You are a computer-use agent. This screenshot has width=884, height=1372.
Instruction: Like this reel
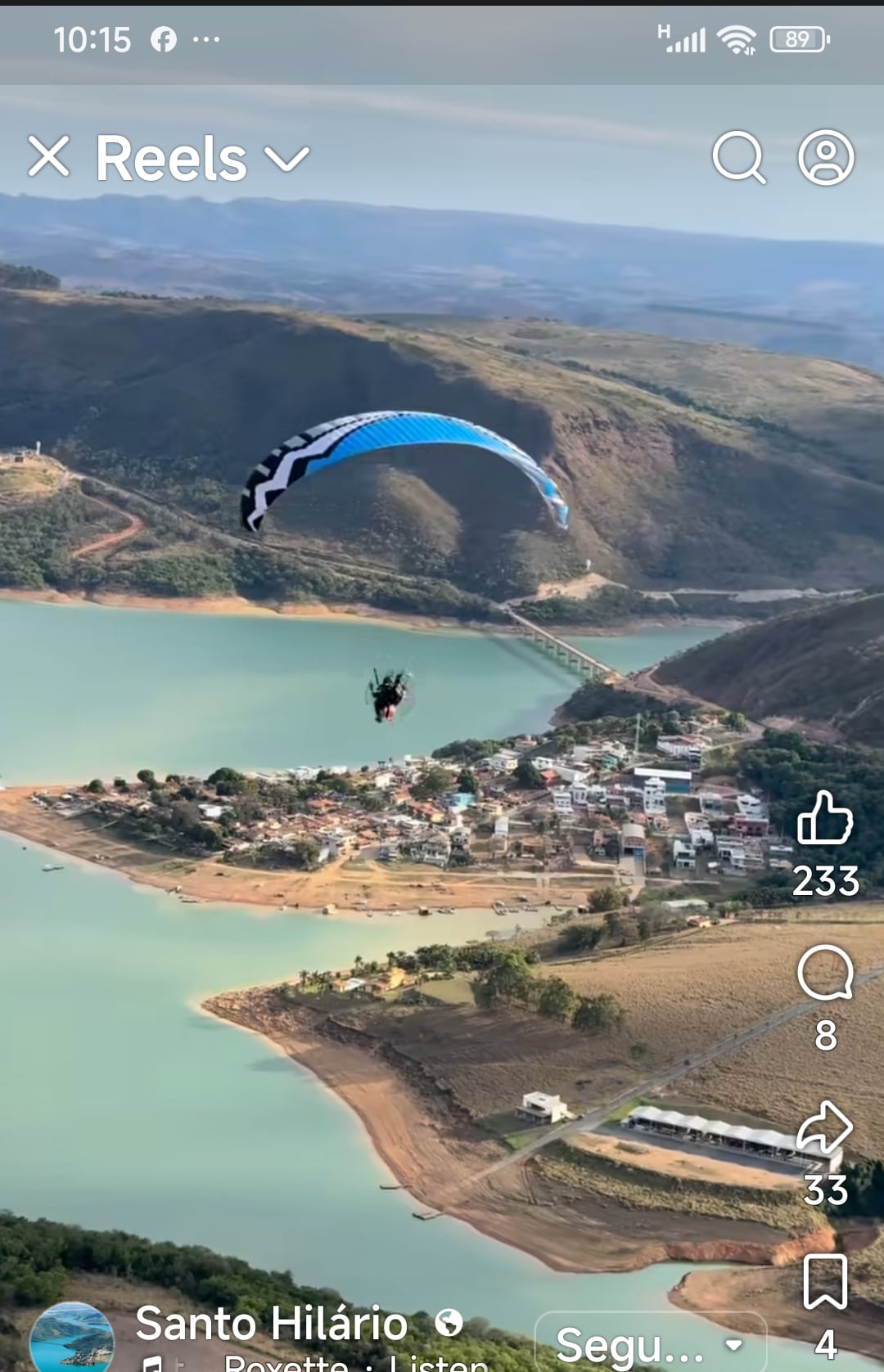point(825,819)
